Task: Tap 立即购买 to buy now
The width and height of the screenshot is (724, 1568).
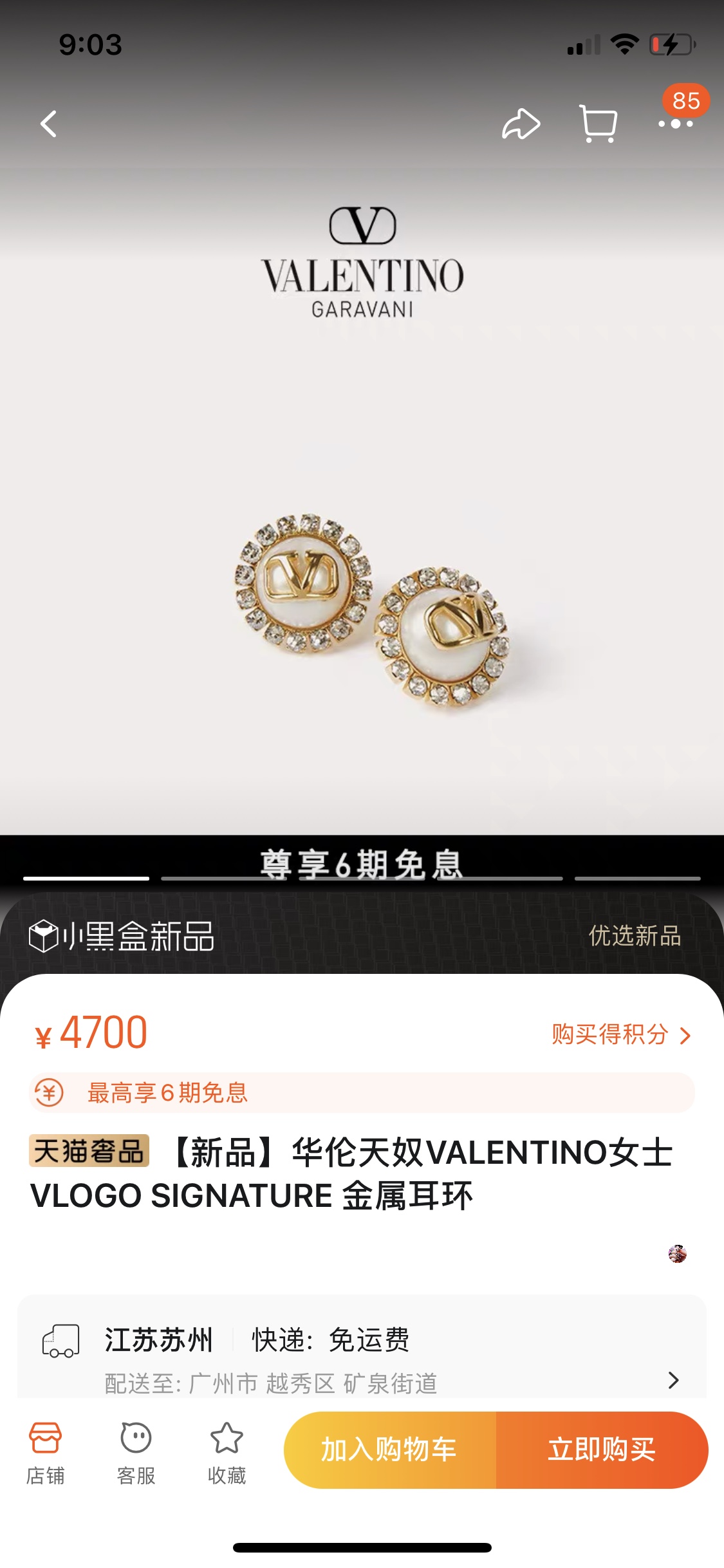Action: click(602, 1450)
